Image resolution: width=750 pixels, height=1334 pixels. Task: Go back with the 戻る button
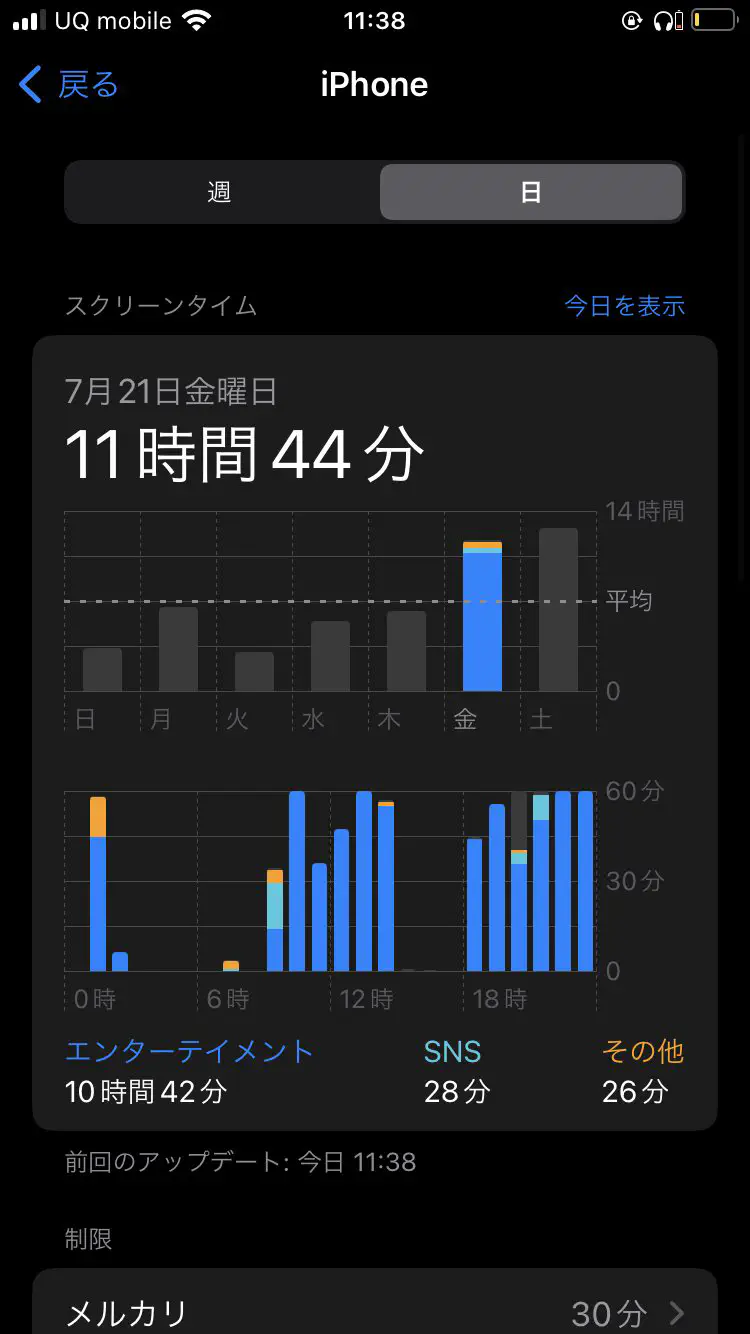point(68,85)
